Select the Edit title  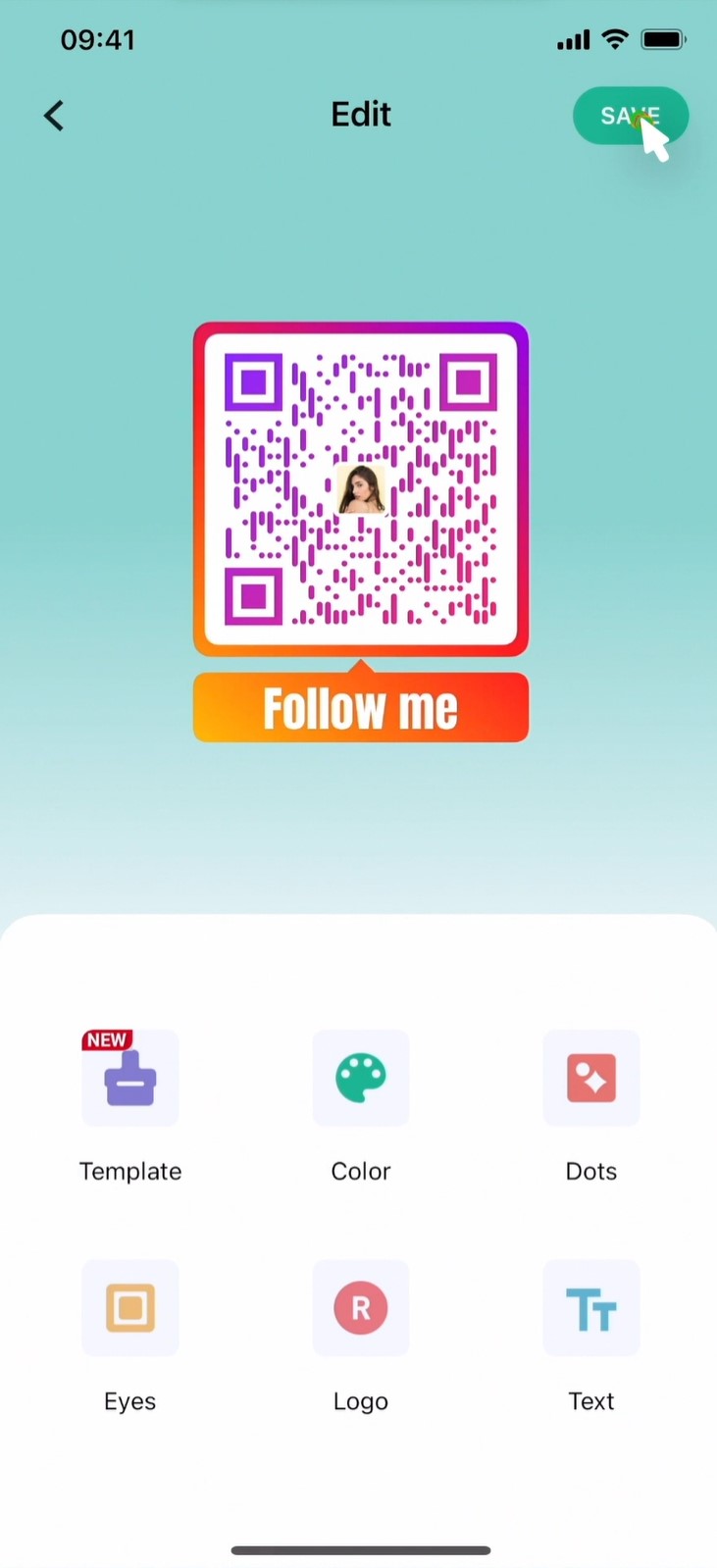360,114
